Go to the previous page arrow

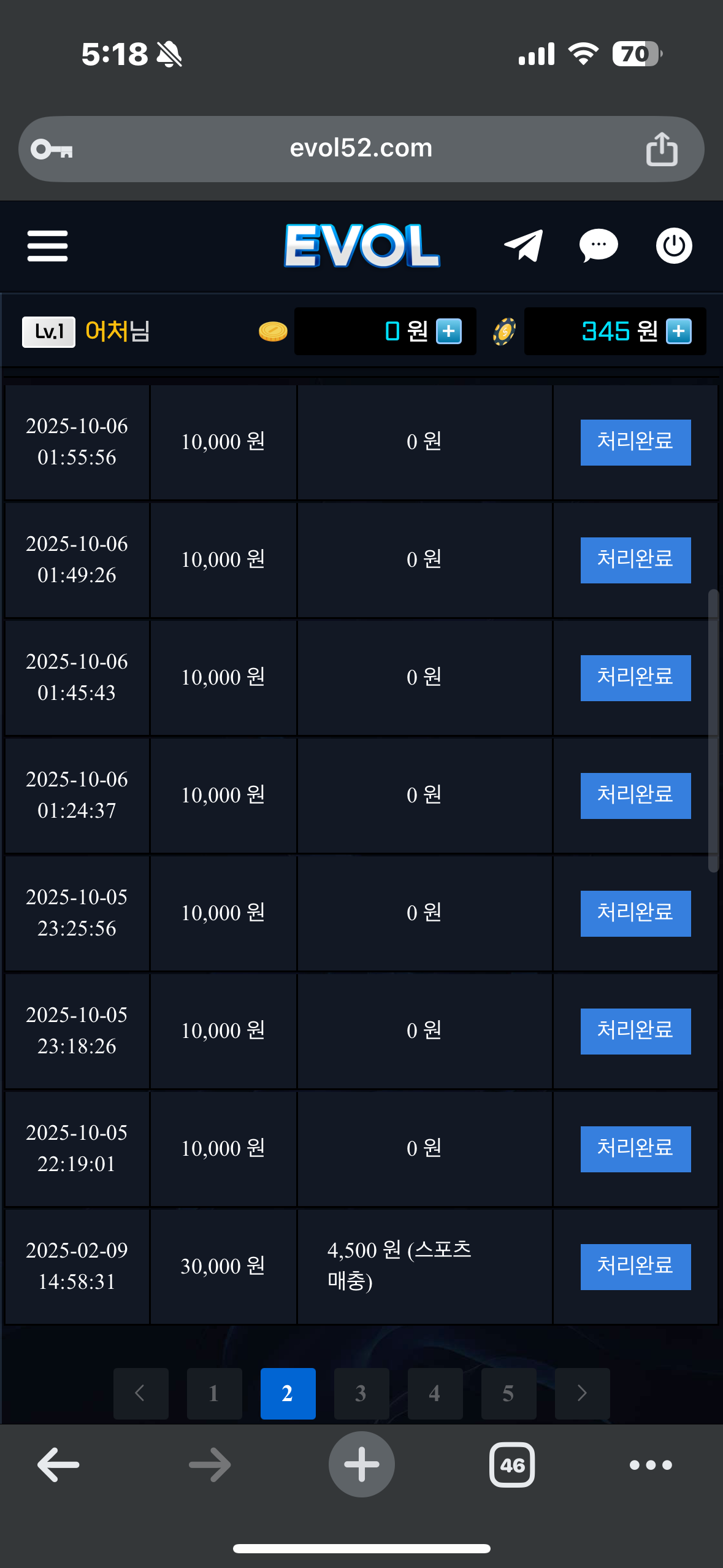coord(140,1393)
